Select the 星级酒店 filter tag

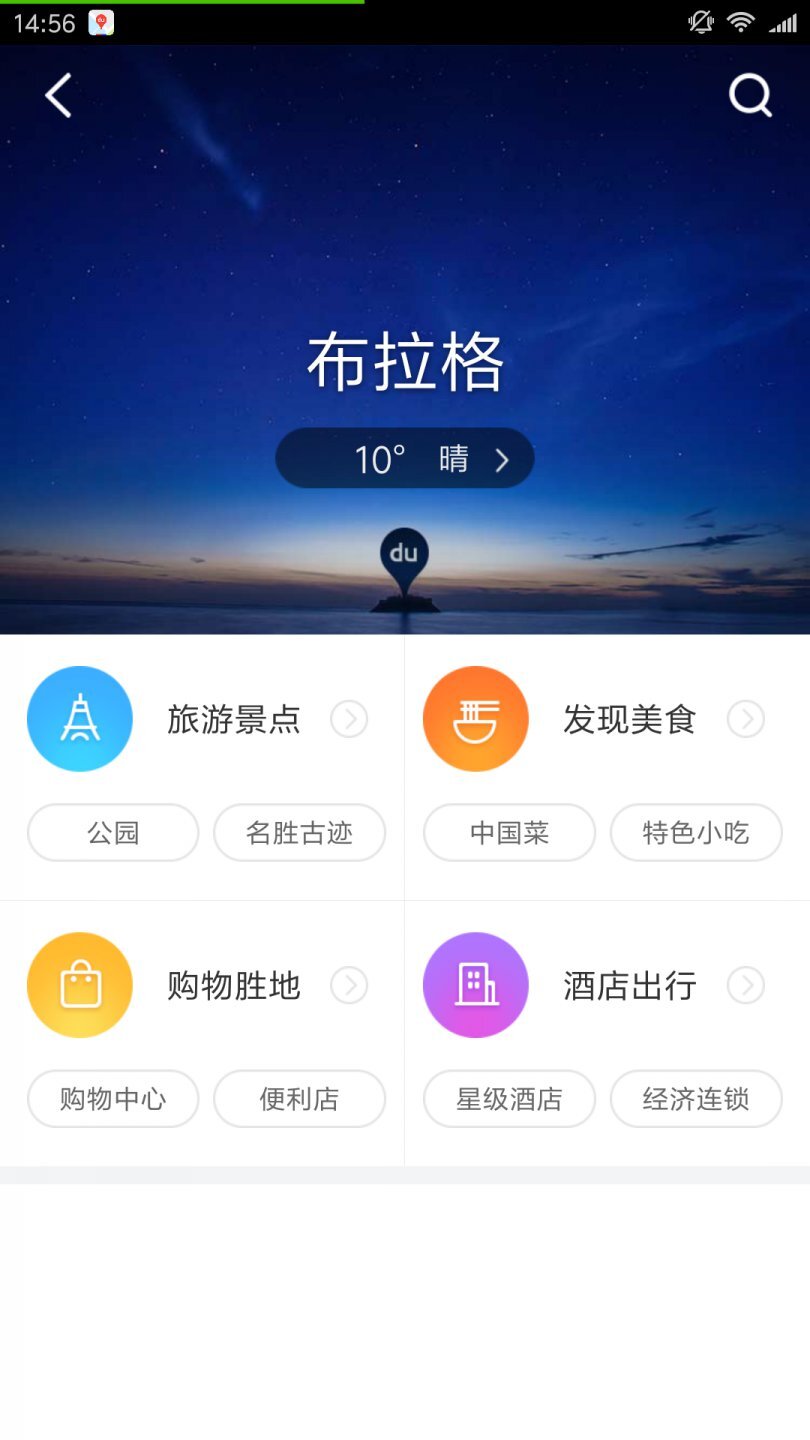[509, 1098]
